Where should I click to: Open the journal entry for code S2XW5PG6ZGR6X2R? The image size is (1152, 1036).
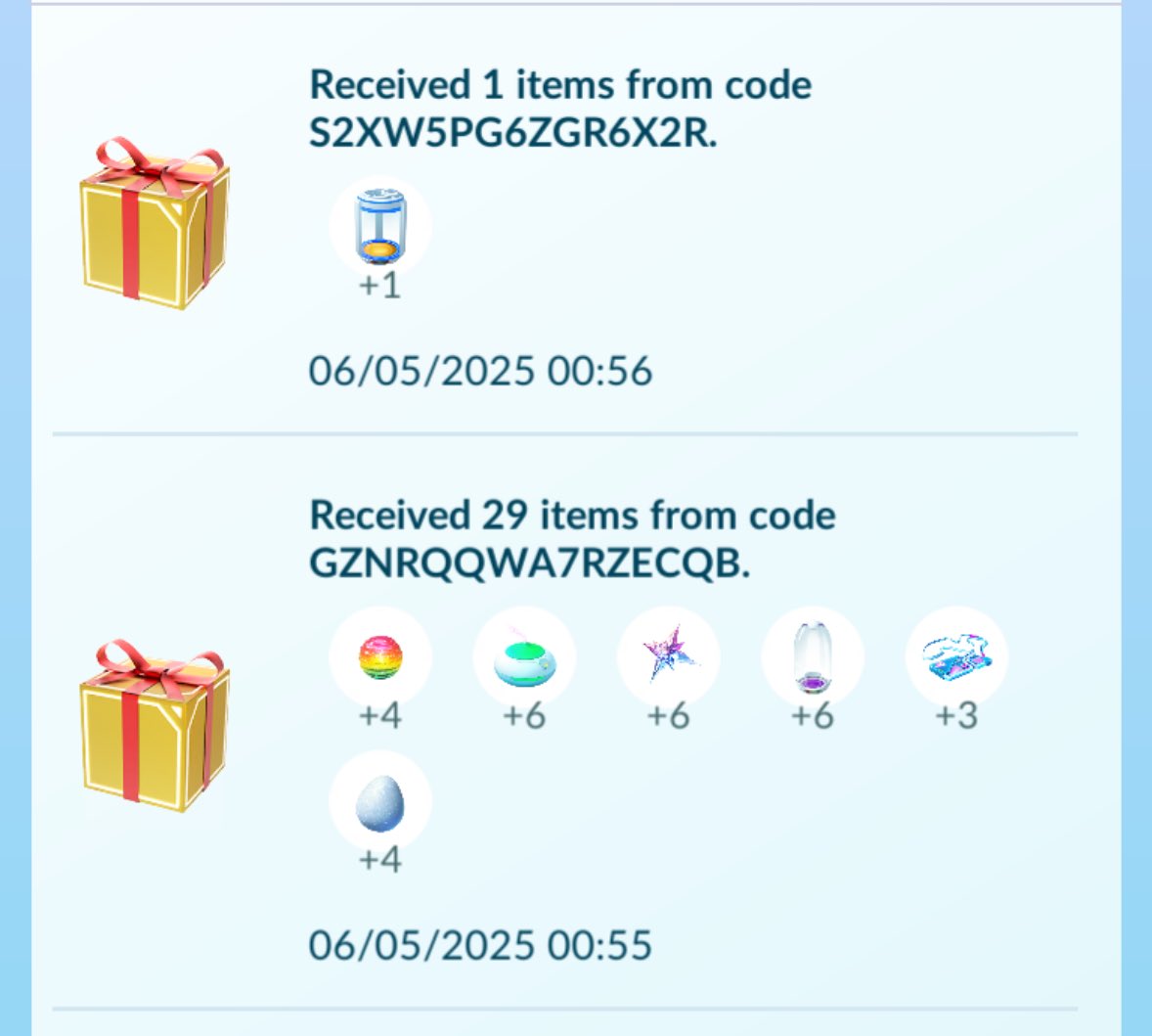(x=560, y=110)
